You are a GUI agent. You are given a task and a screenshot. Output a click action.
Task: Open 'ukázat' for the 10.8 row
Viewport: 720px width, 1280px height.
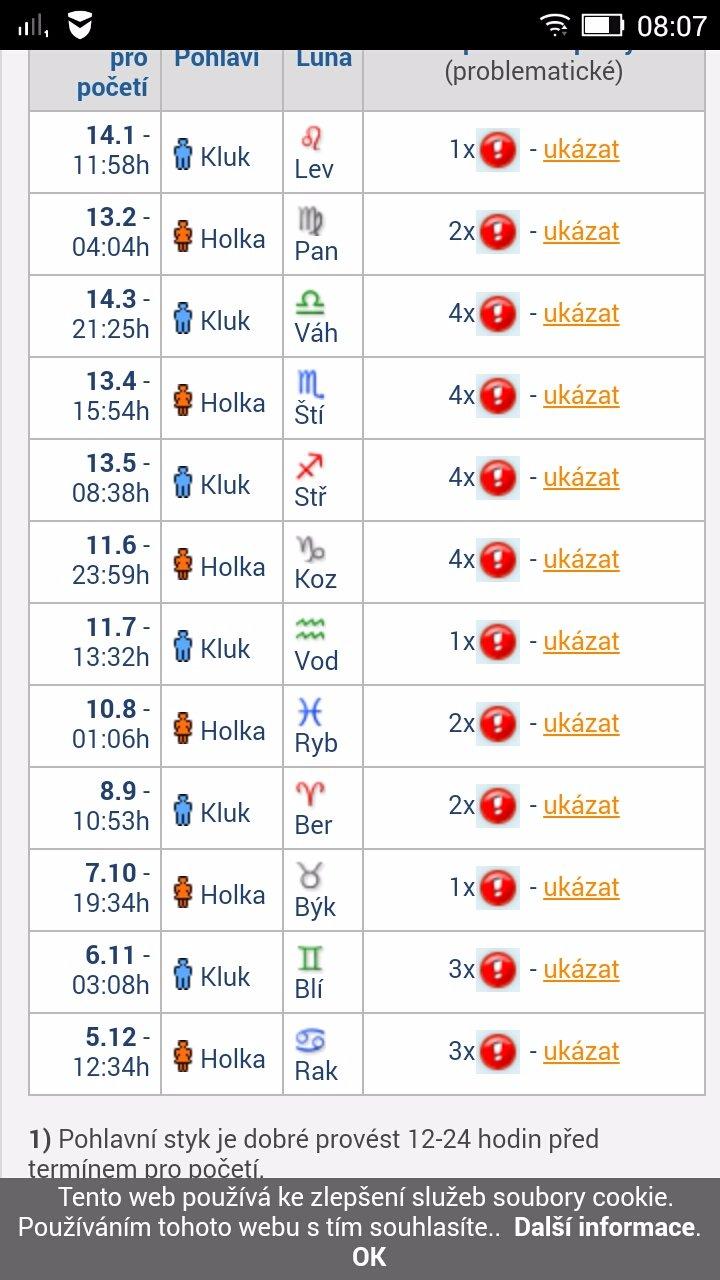point(581,724)
